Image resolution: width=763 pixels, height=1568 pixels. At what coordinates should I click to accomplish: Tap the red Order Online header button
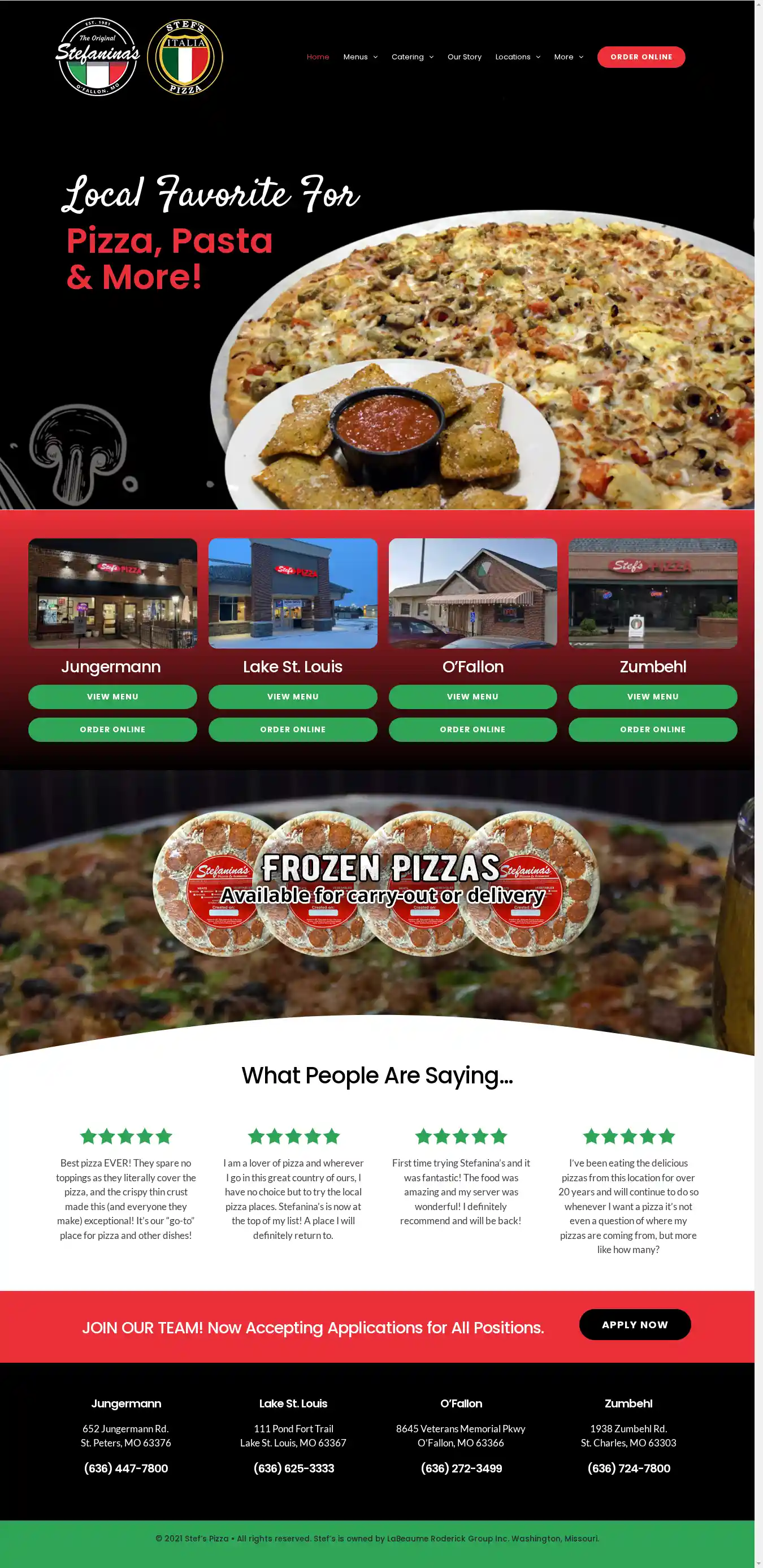641,57
